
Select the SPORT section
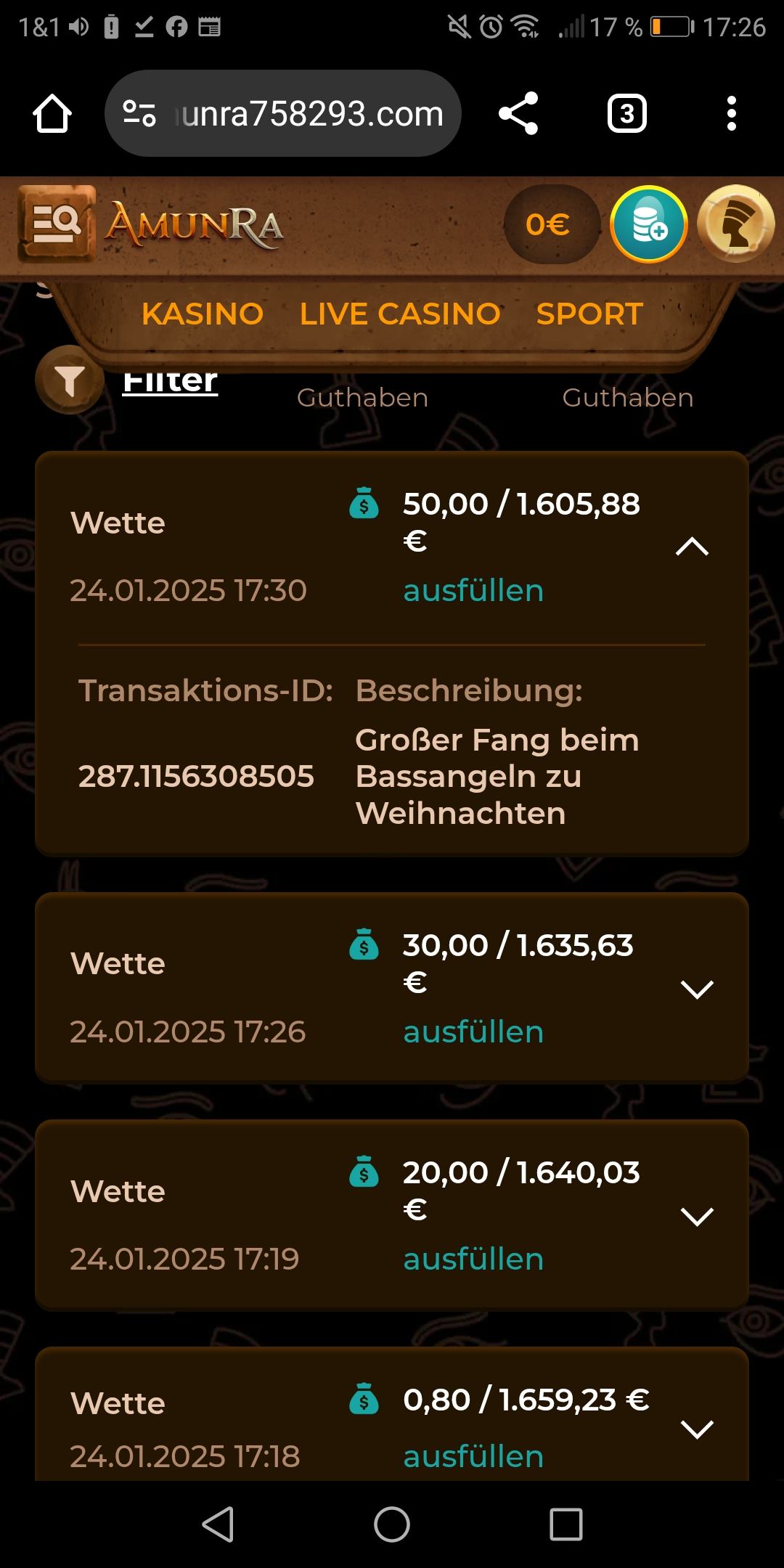click(x=589, y=314)
